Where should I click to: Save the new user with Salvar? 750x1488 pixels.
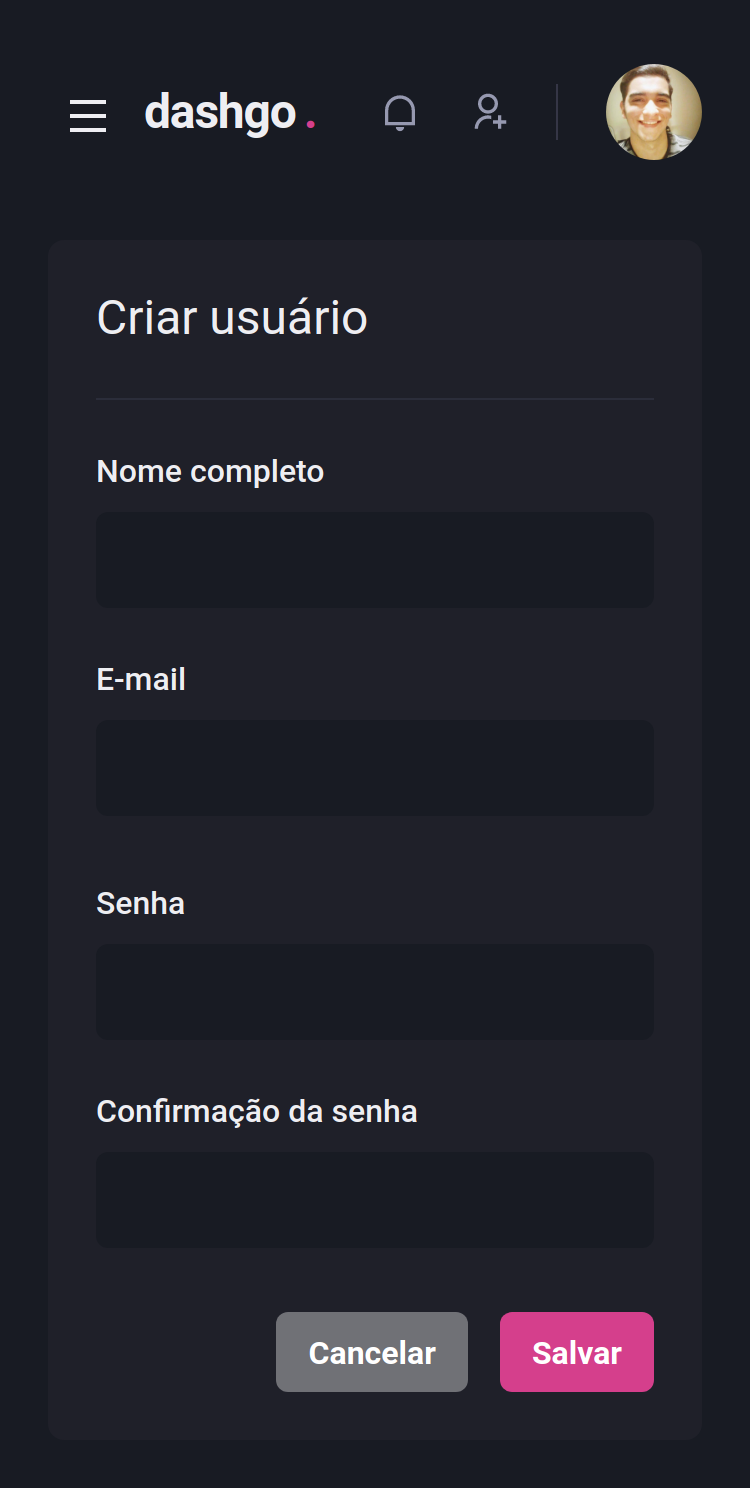click(577, 1352)
